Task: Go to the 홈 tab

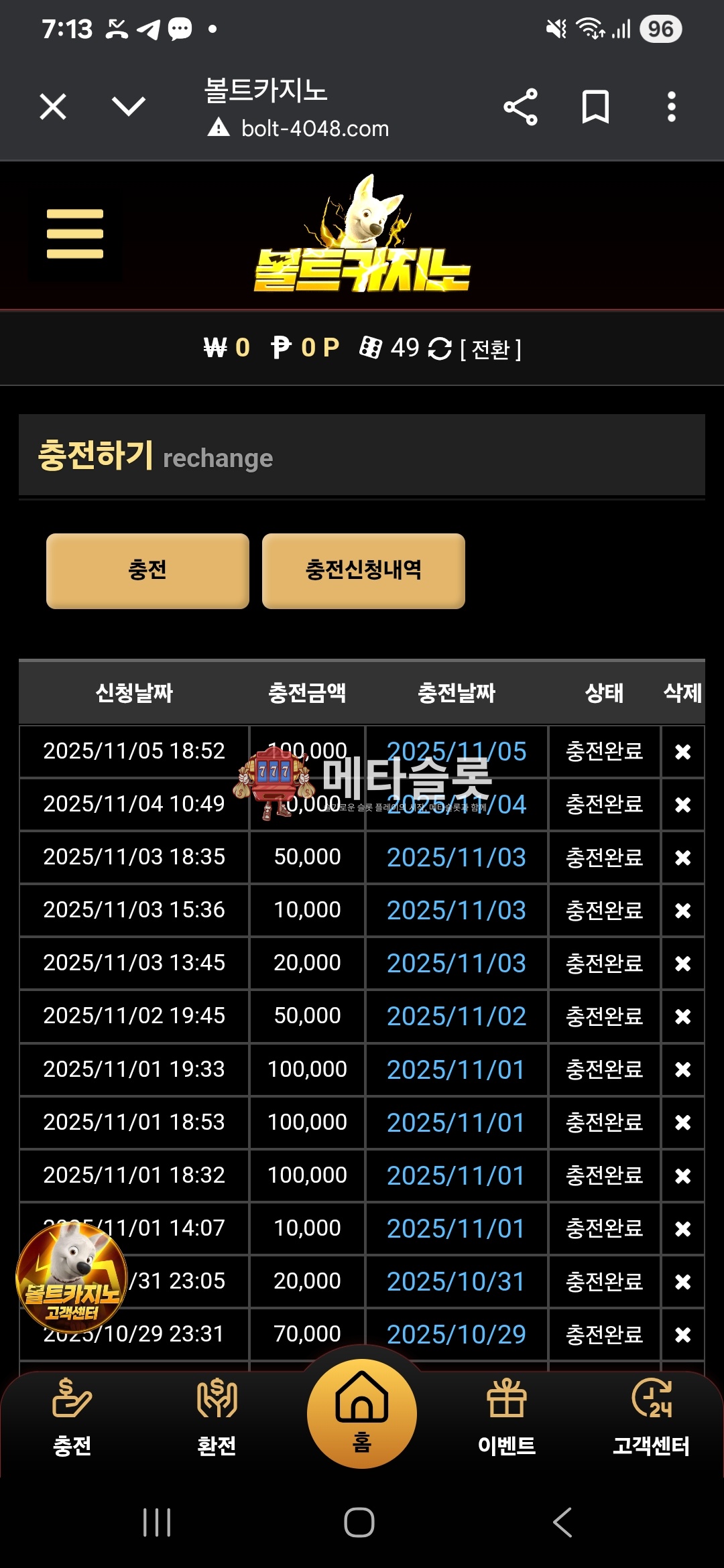Action: click(362, 1414)
